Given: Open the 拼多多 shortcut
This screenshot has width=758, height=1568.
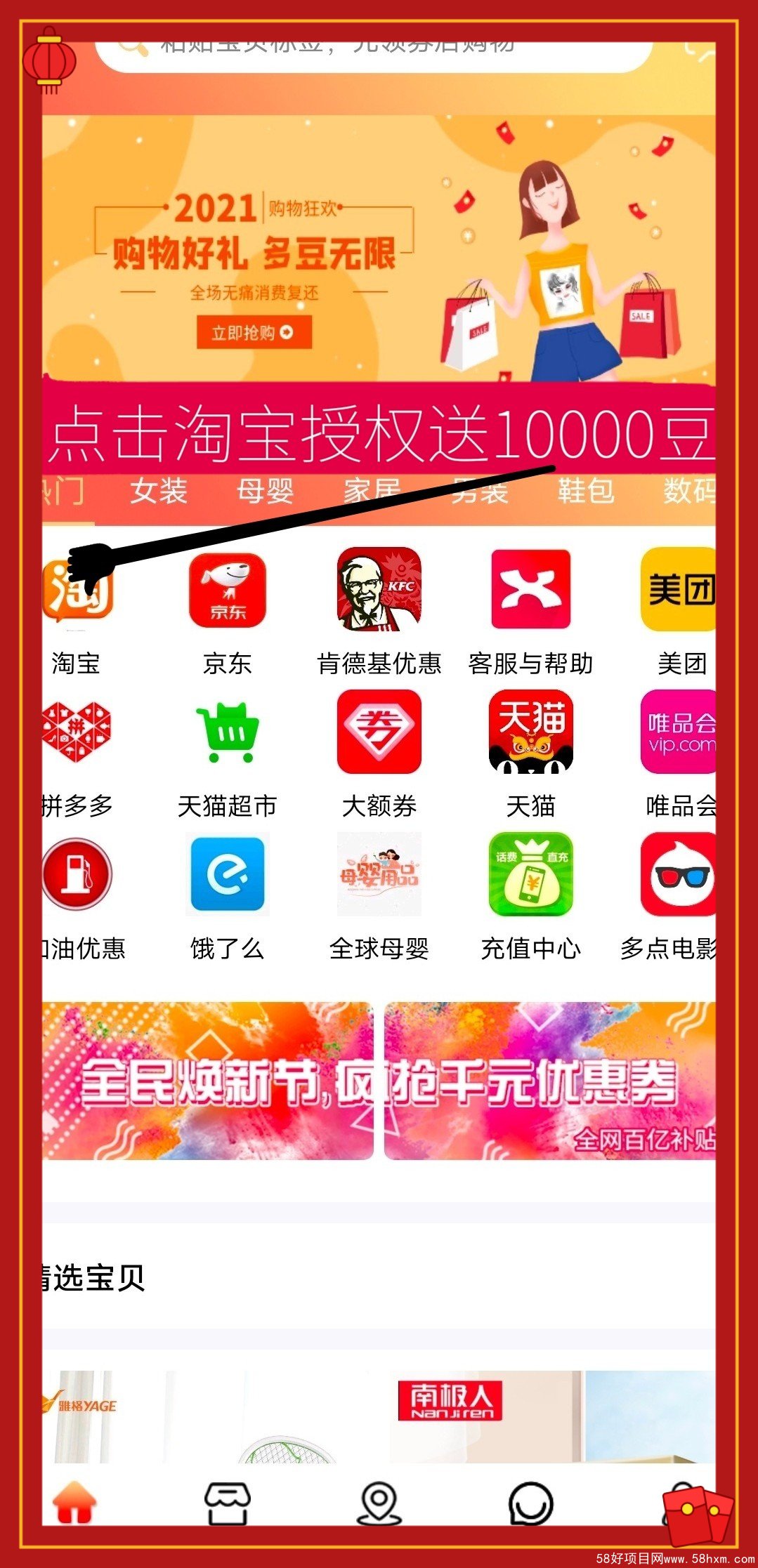Looking at the screenshot, I should tap(76, 732).
